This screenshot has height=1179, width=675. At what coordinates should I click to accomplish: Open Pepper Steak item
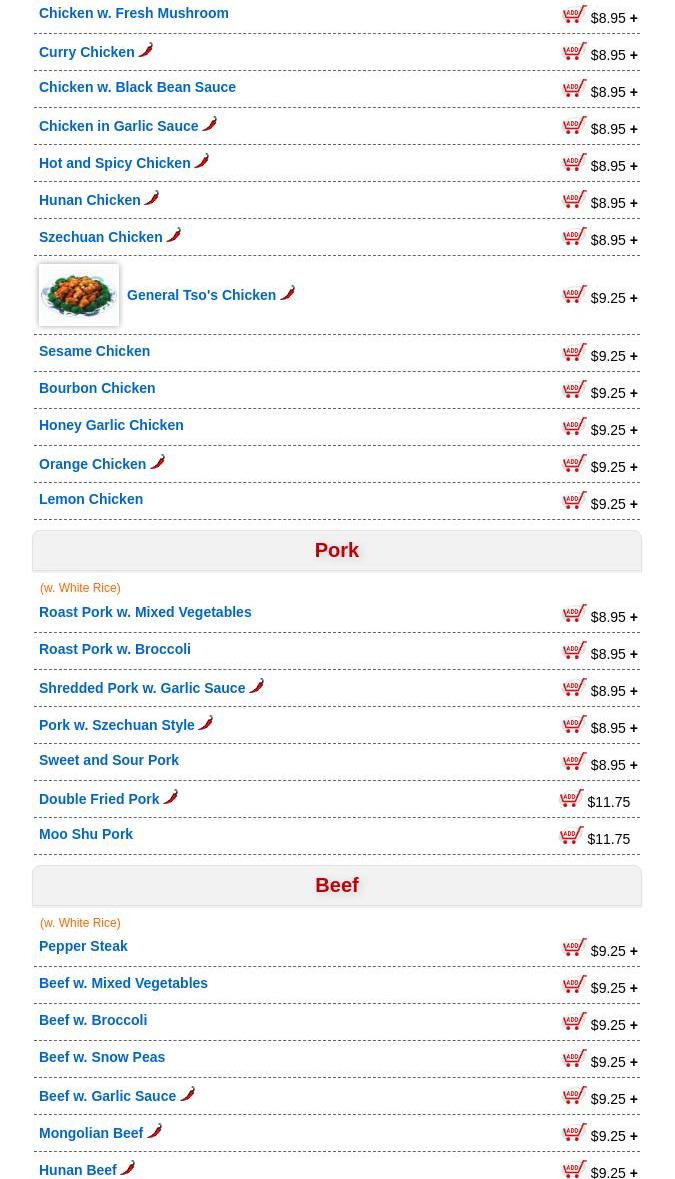[x=83, y=947]
